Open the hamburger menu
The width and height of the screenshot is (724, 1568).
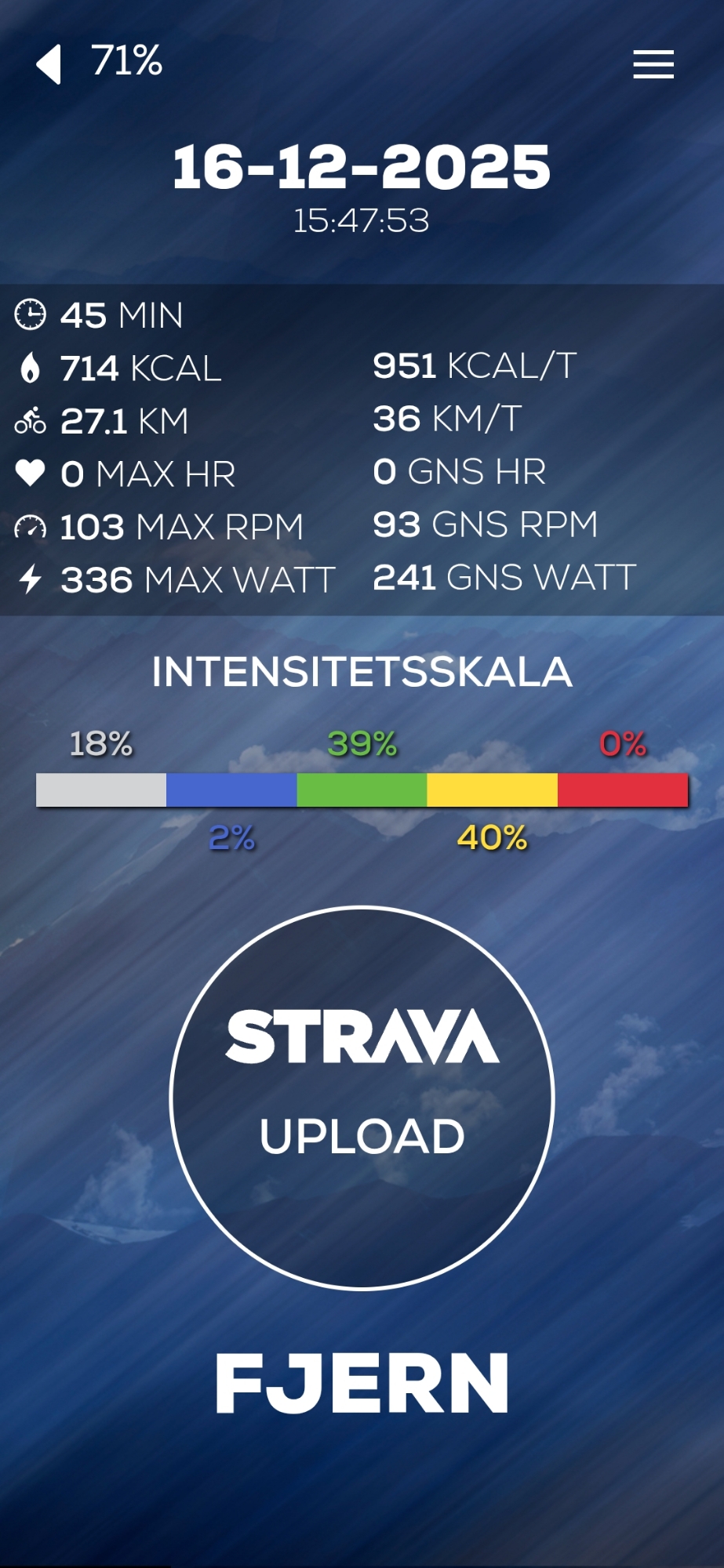coord(653,64)
